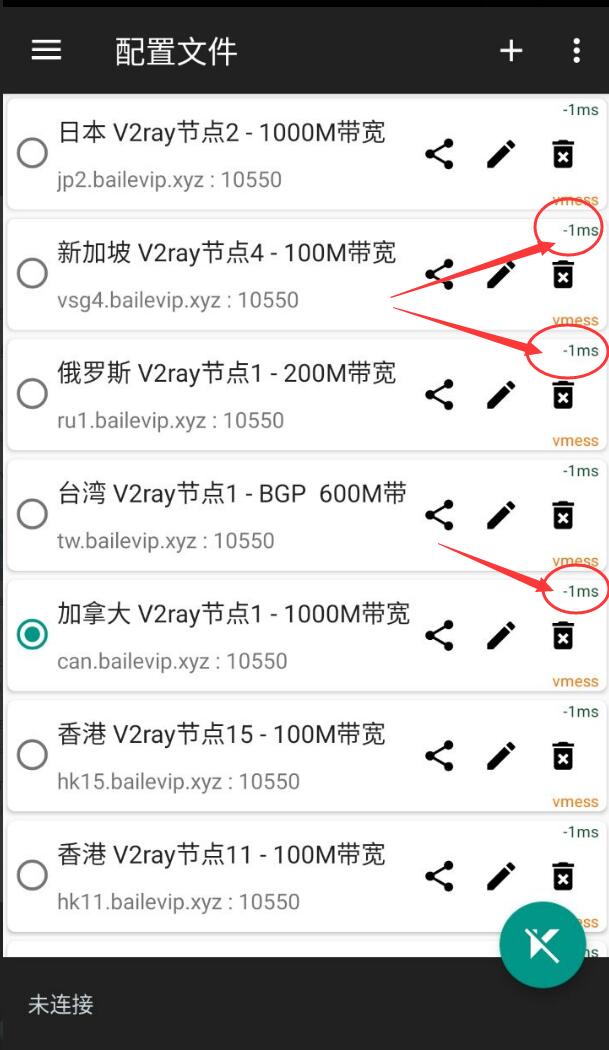Edit the 台湾 V2ray节点1 config

[501, 515]
